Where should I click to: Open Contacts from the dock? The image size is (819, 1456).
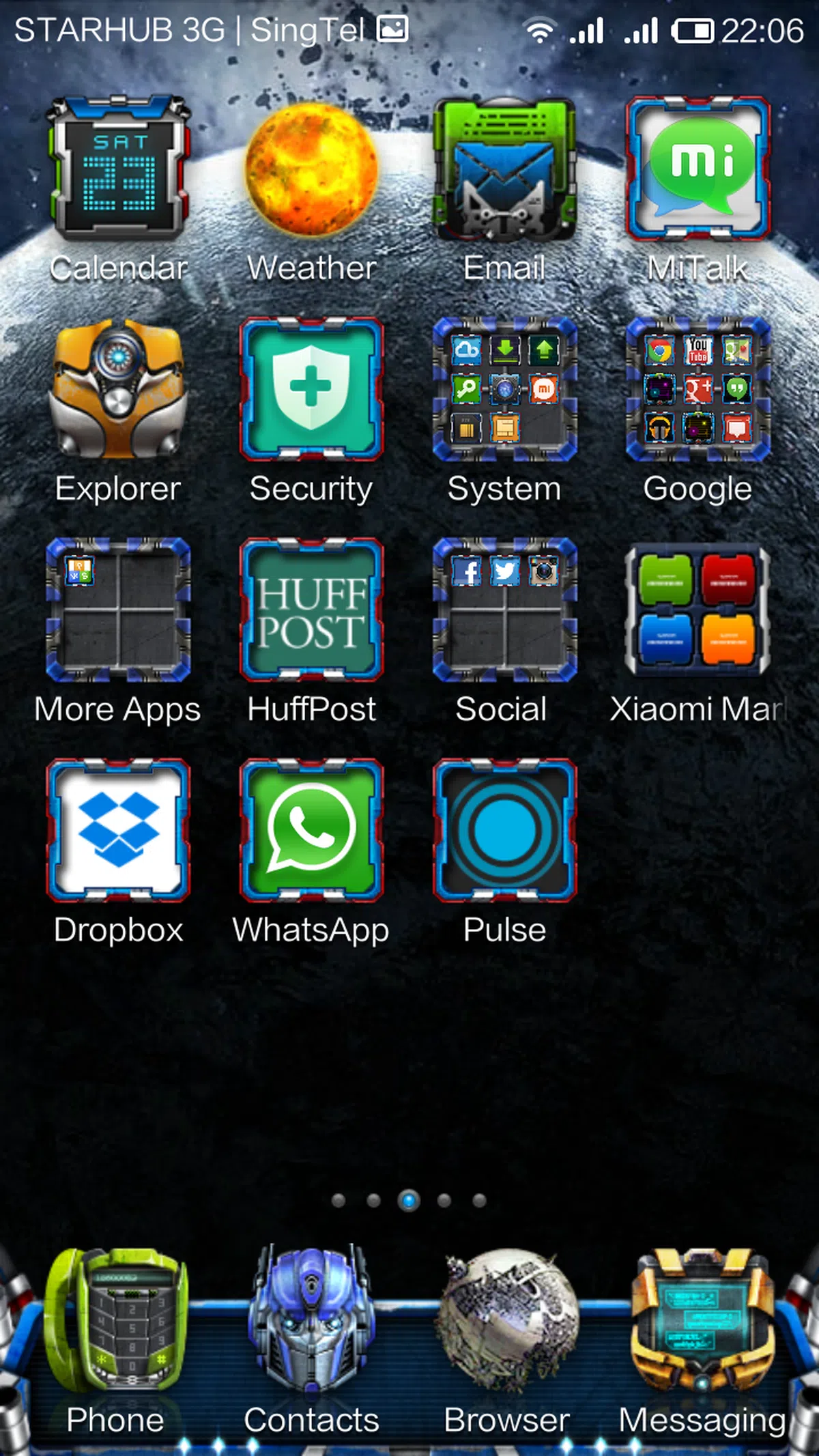(311, 1321)
